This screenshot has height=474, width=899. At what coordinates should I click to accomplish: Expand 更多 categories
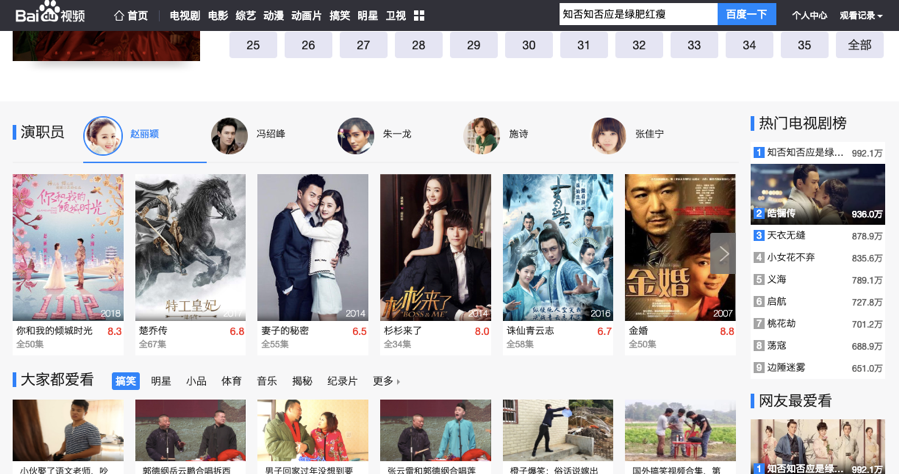click(386, 381)
